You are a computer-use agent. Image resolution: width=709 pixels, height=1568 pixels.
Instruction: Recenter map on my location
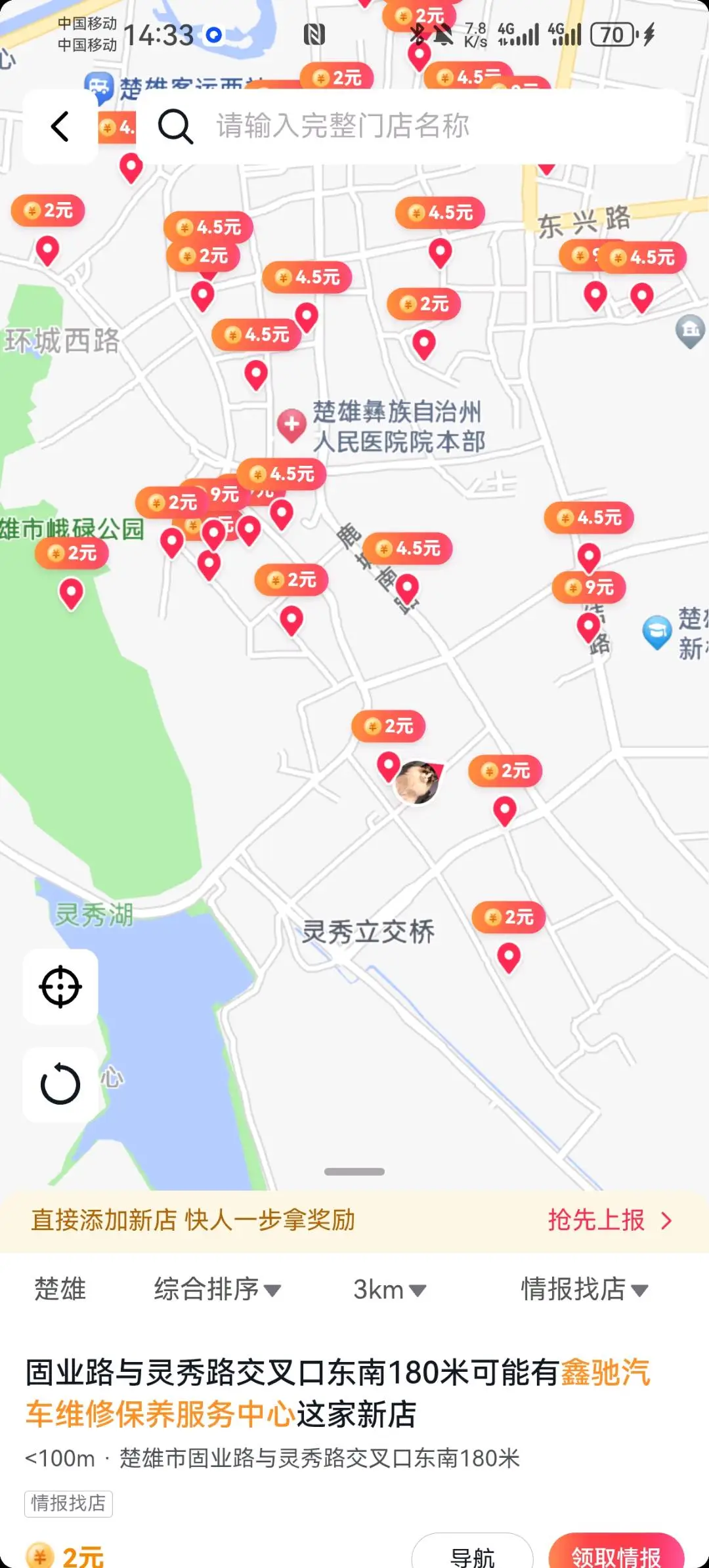click(60, 986)
